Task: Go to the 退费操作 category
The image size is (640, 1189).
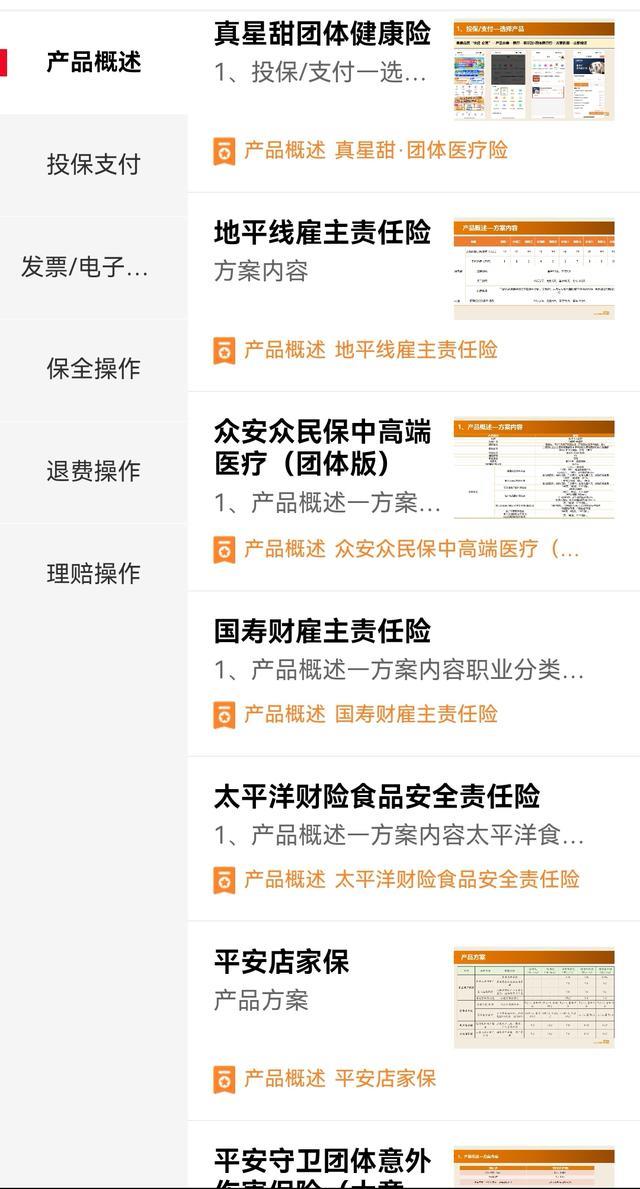Action: tap(93, 471)
